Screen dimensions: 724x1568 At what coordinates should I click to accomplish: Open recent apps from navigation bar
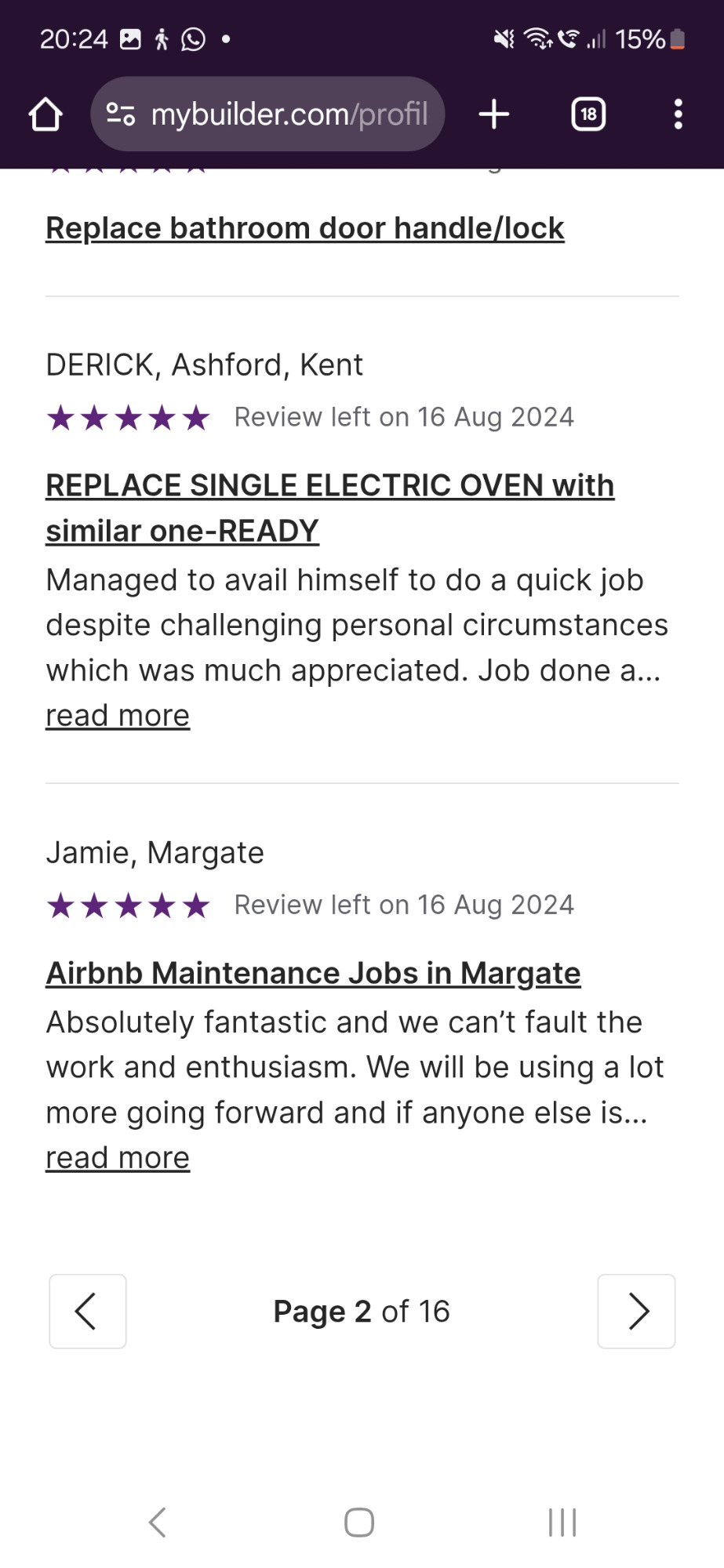click(x=562, y=1523)
